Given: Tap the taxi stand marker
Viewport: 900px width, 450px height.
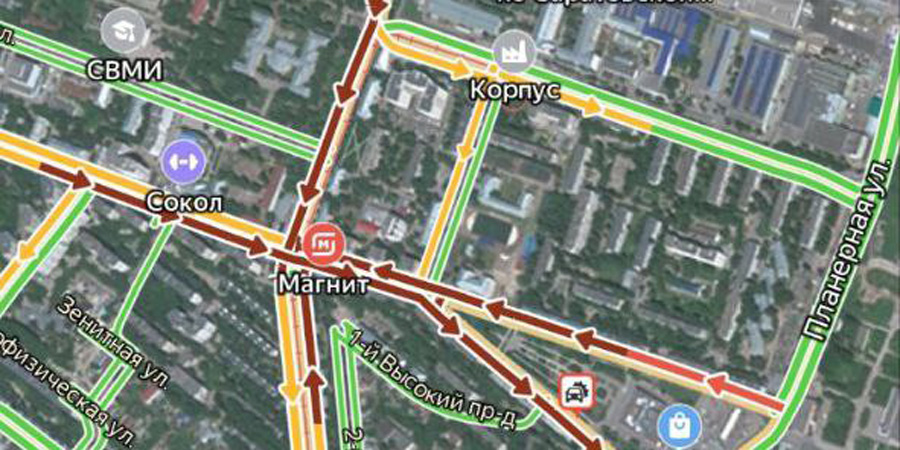Looking at the screenshot, I should (x=576, y=390).
